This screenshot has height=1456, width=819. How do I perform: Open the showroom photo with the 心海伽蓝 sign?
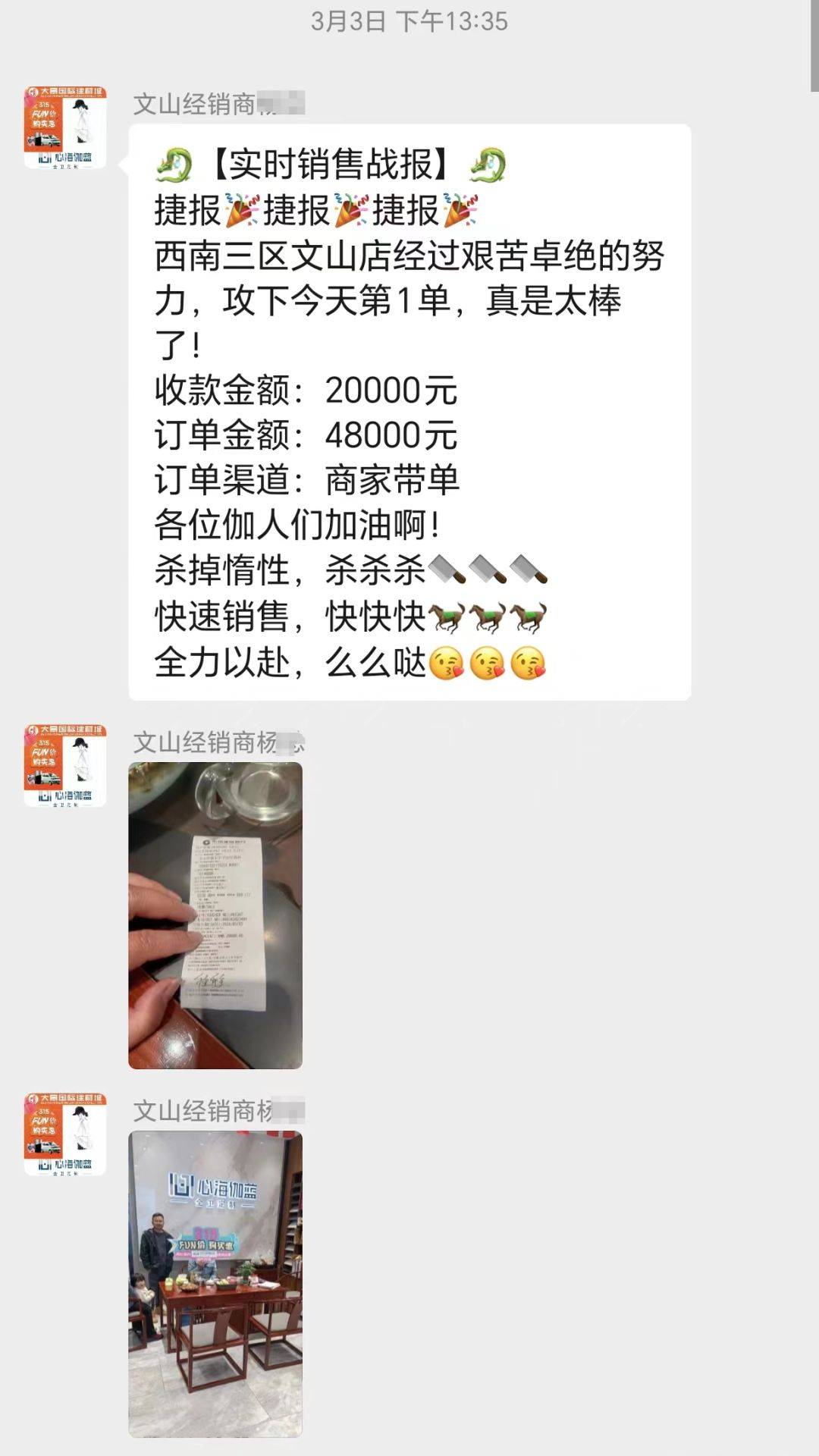click(x=215, y=1283)
